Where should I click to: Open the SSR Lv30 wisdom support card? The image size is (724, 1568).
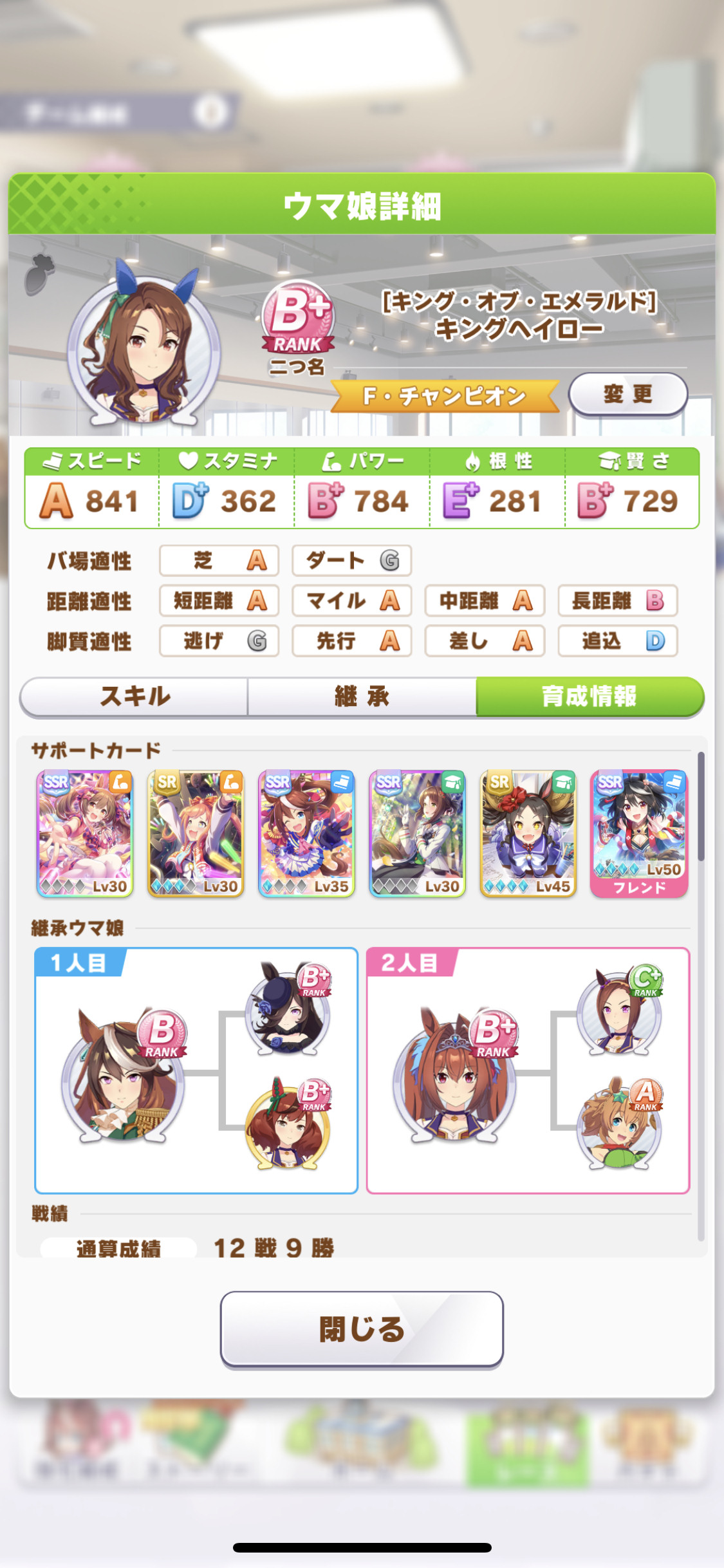point(417,834)
